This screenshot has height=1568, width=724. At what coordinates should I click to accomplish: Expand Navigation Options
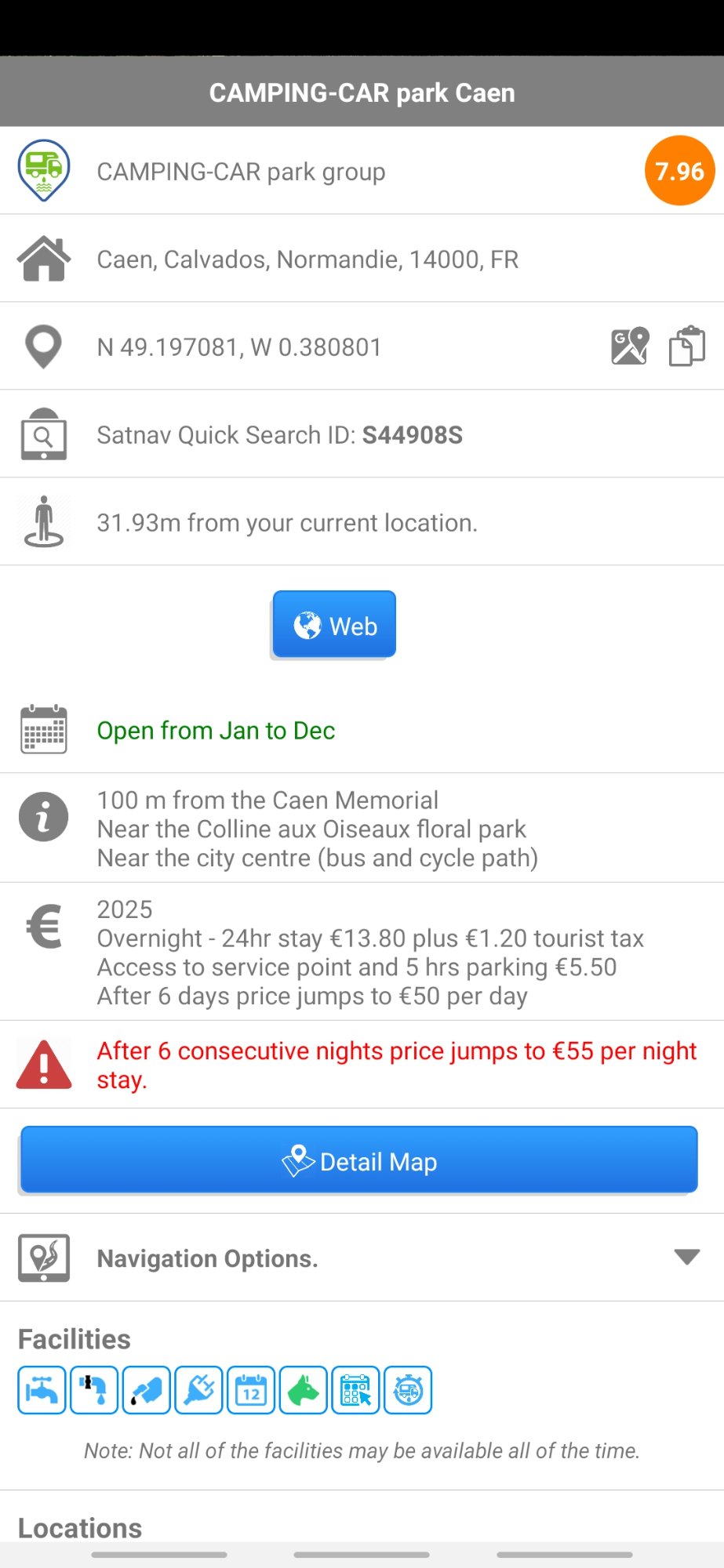686,1258
